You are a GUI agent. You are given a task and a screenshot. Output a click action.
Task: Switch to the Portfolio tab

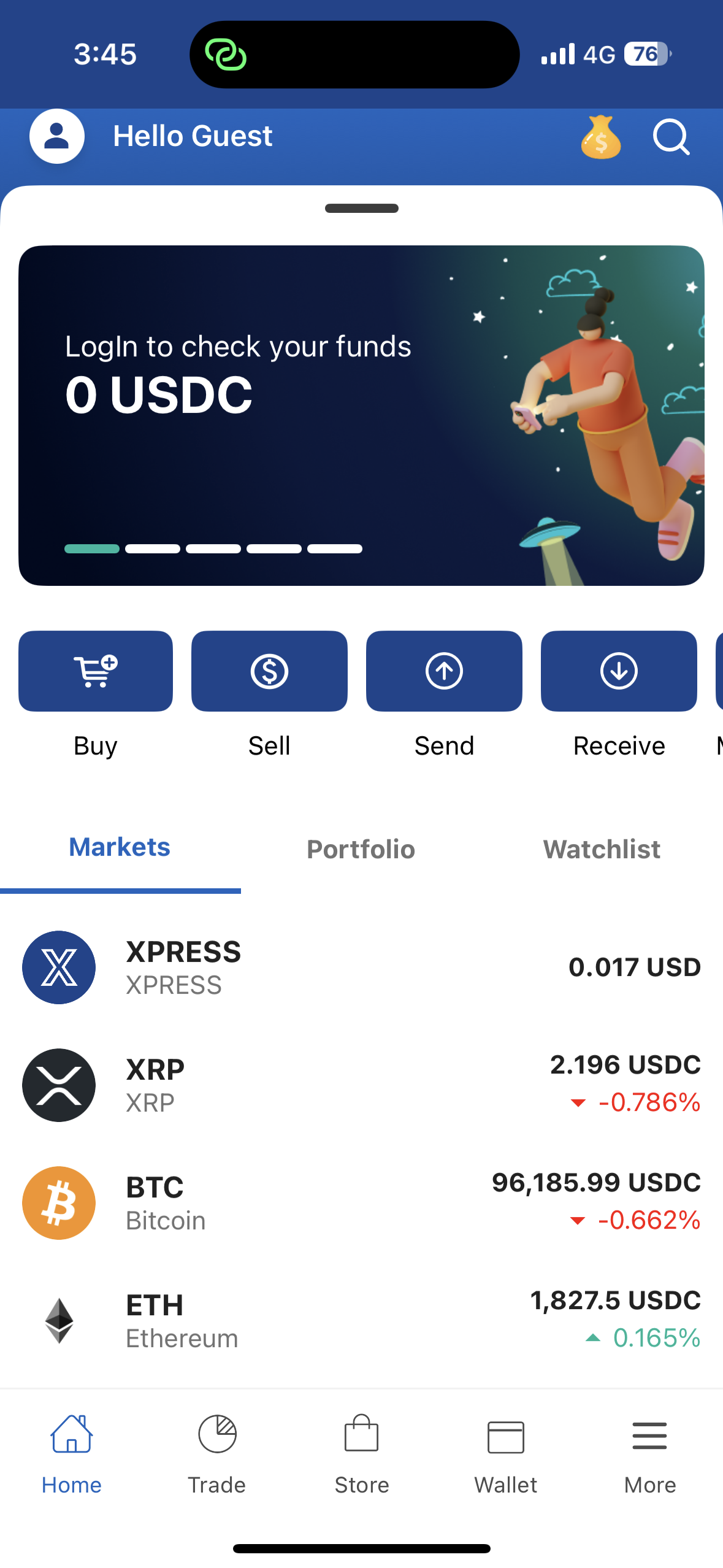[361, 850]
